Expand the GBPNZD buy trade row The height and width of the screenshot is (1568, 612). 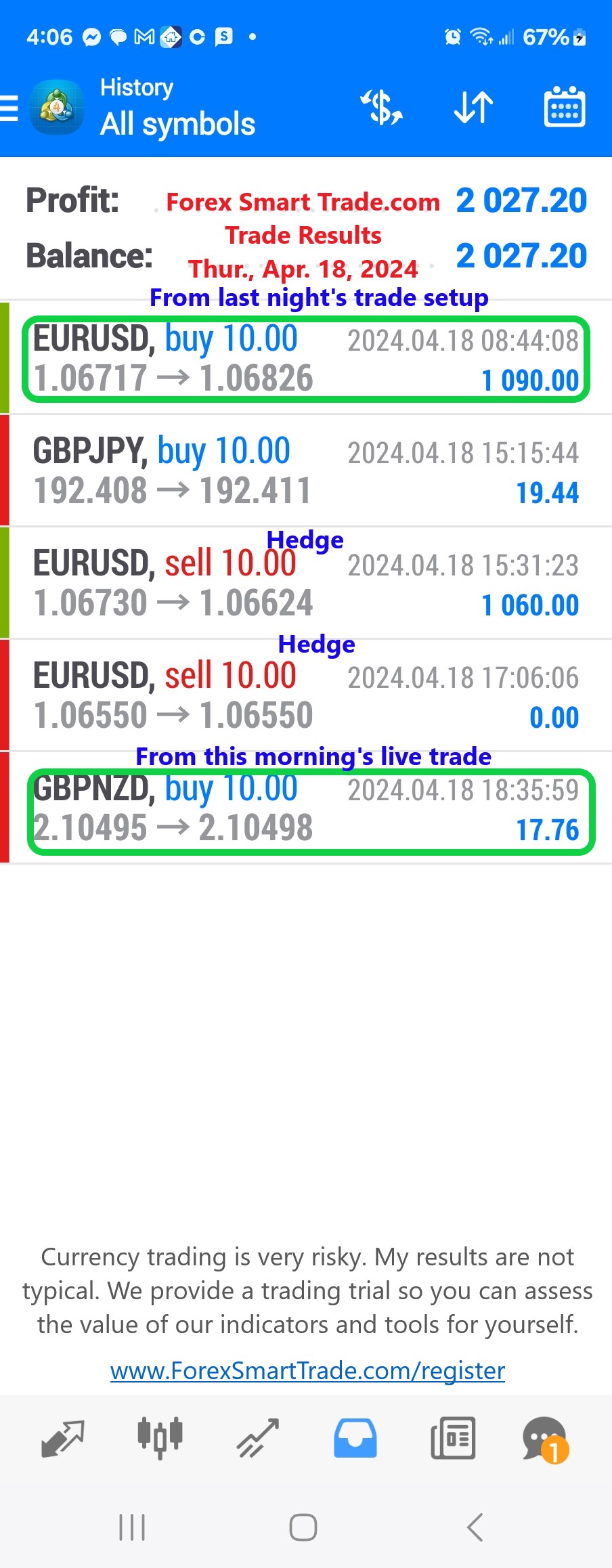[x=306, y=808]
